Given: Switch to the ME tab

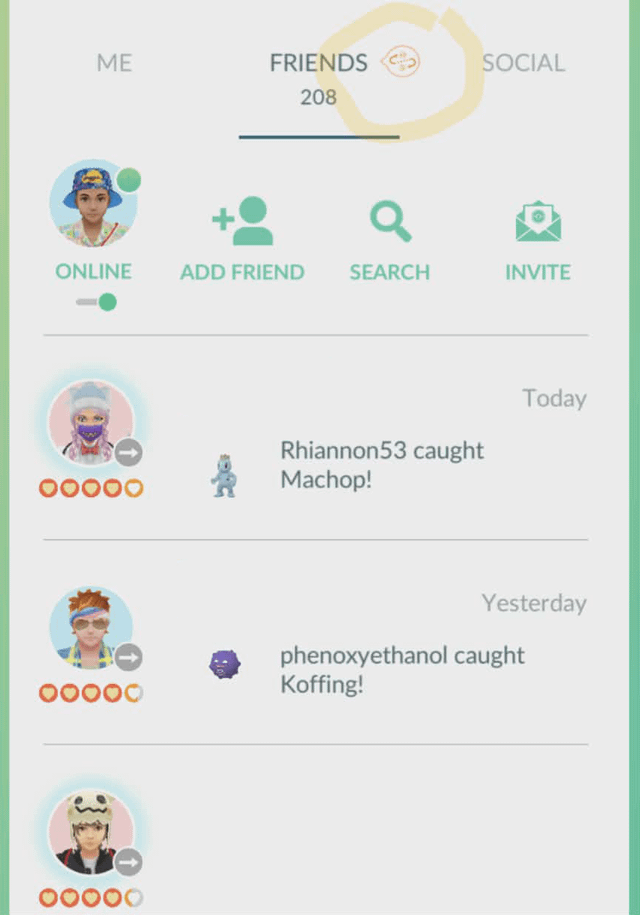Looking at the screenshot, I should pos(114,63).
